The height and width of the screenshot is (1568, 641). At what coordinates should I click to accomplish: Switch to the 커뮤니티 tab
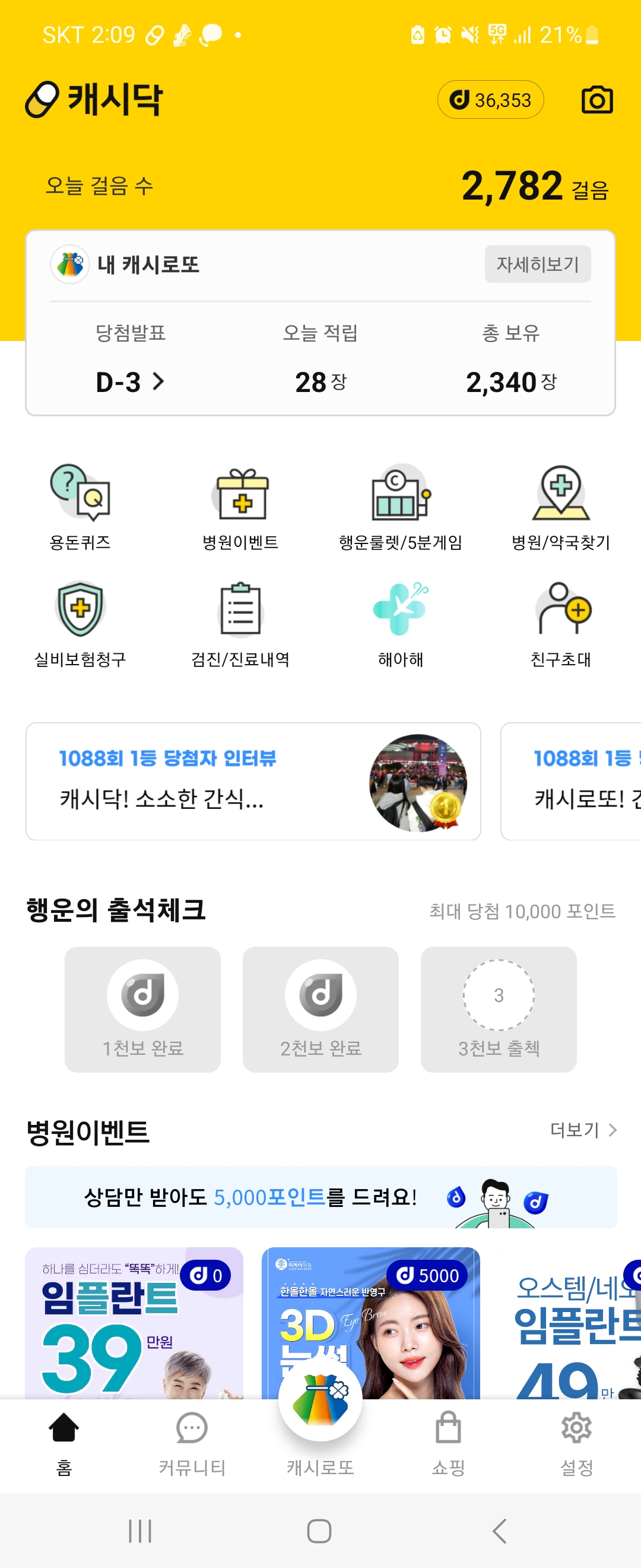[192, 1445]
